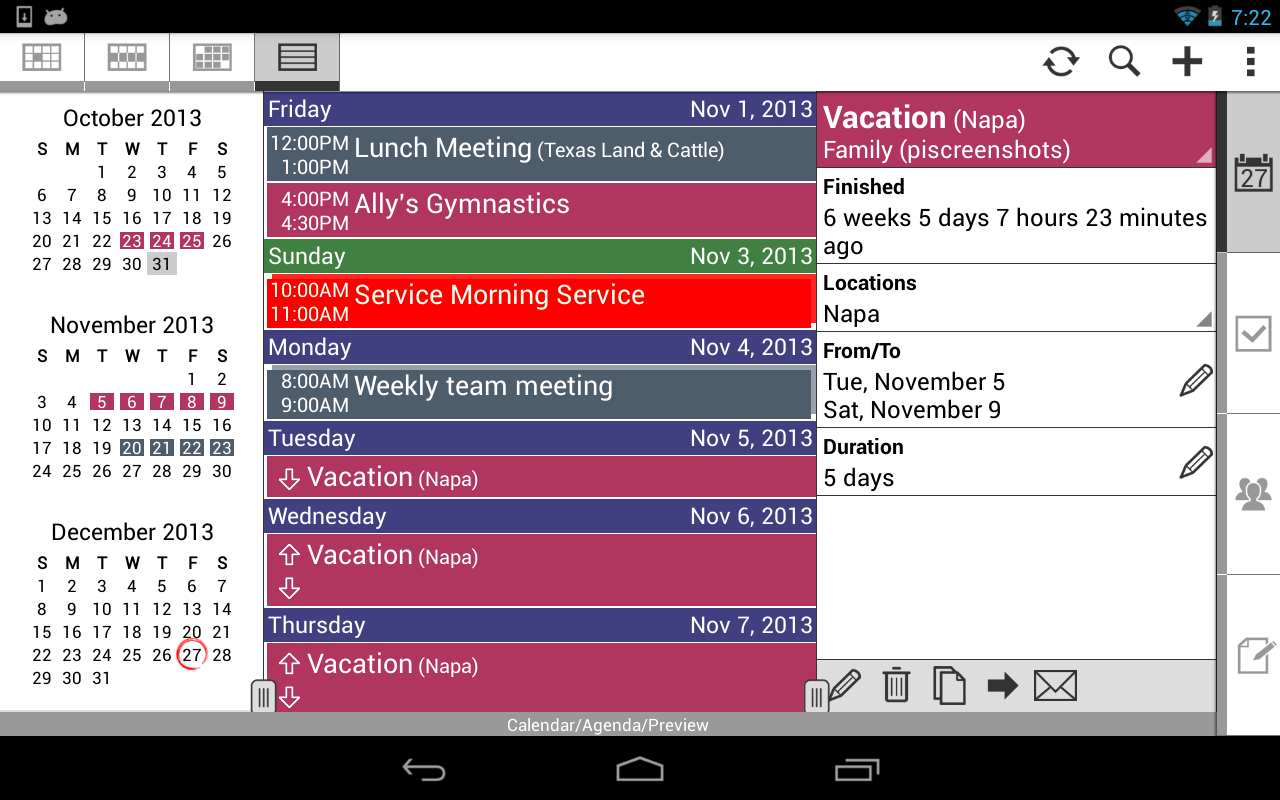Viewport: 1280px width, 800px height.
Task: Select December 27 in the mini calendar
Action: tap(191, 655)
